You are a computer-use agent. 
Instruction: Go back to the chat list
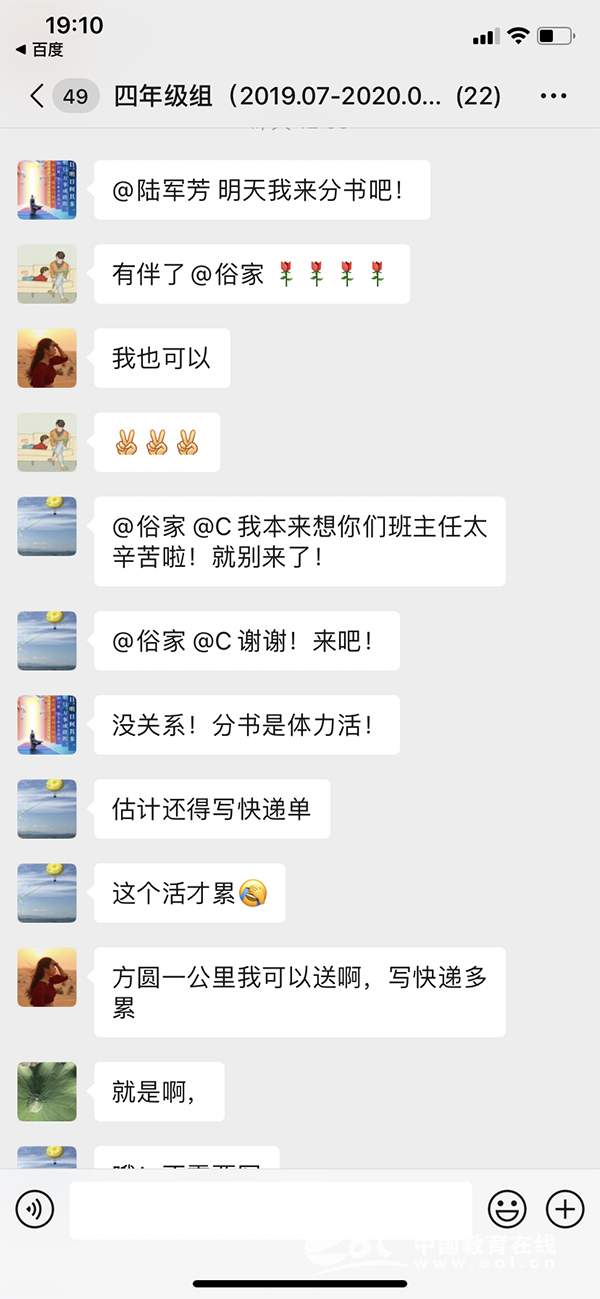click(x=37, y=96)
